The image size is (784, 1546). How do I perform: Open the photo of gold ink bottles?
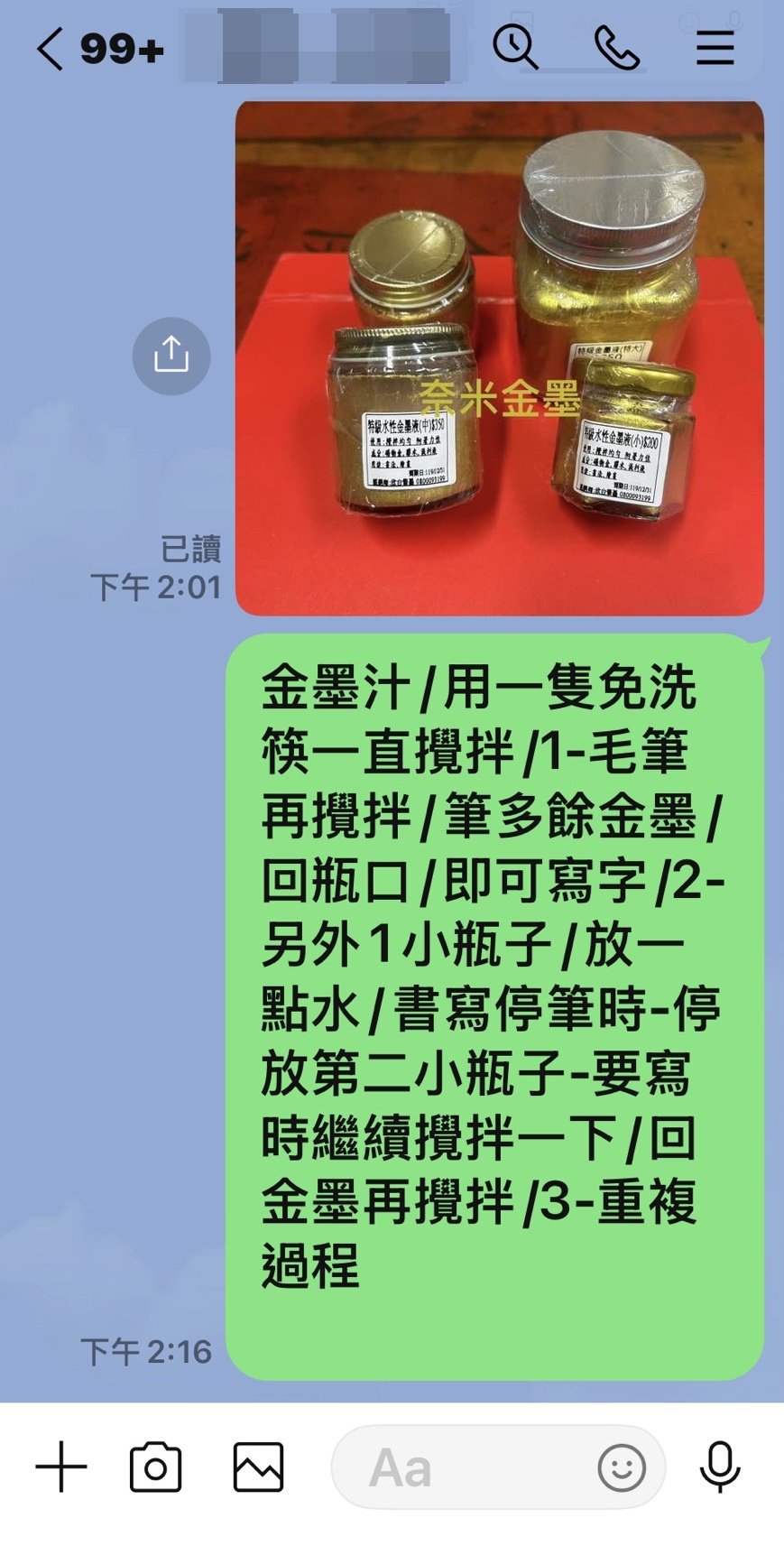pos(501,356)
